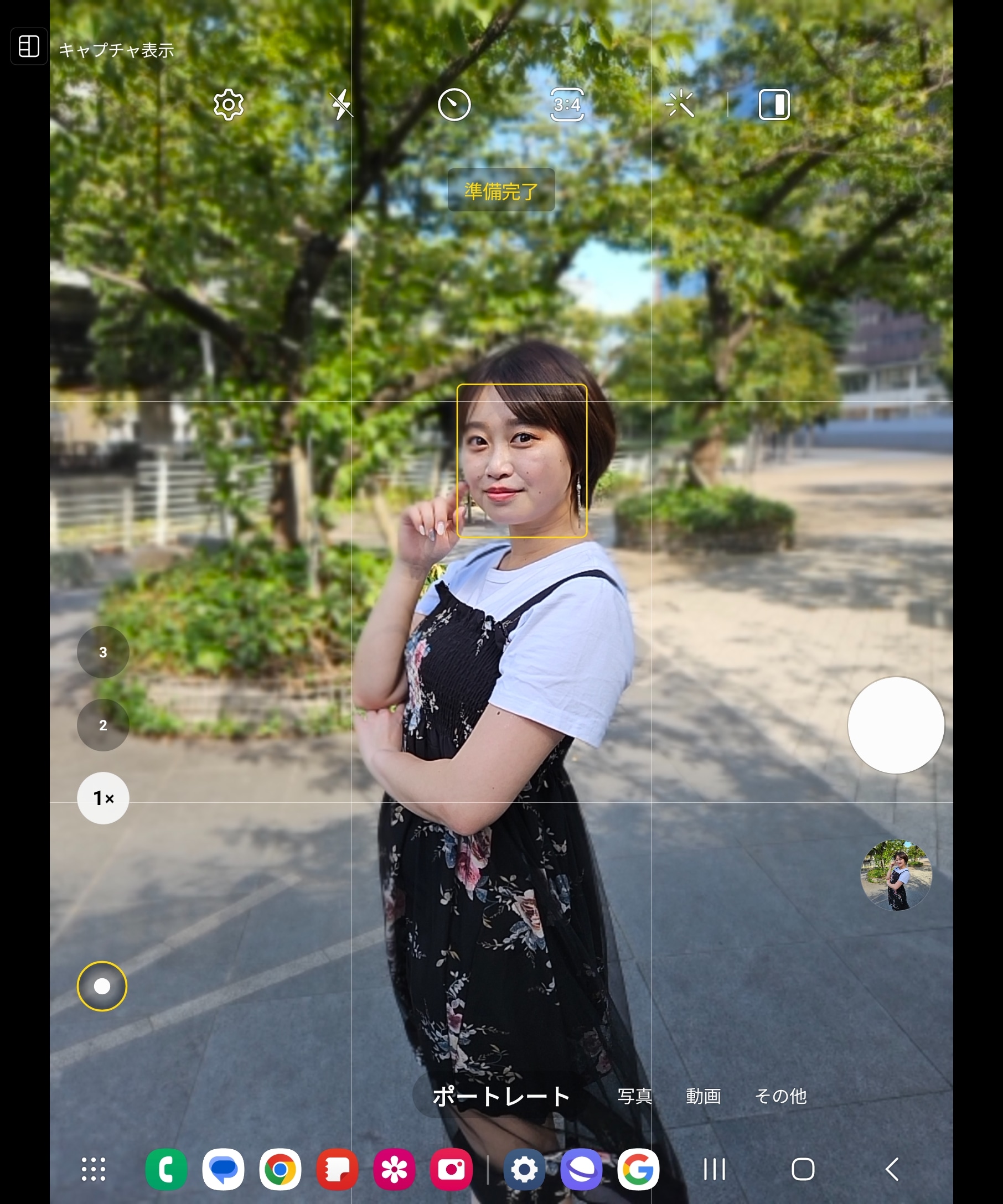Open the その他 modes tab
This screenshot has width=1003, height=1204.
point(781,1096)
